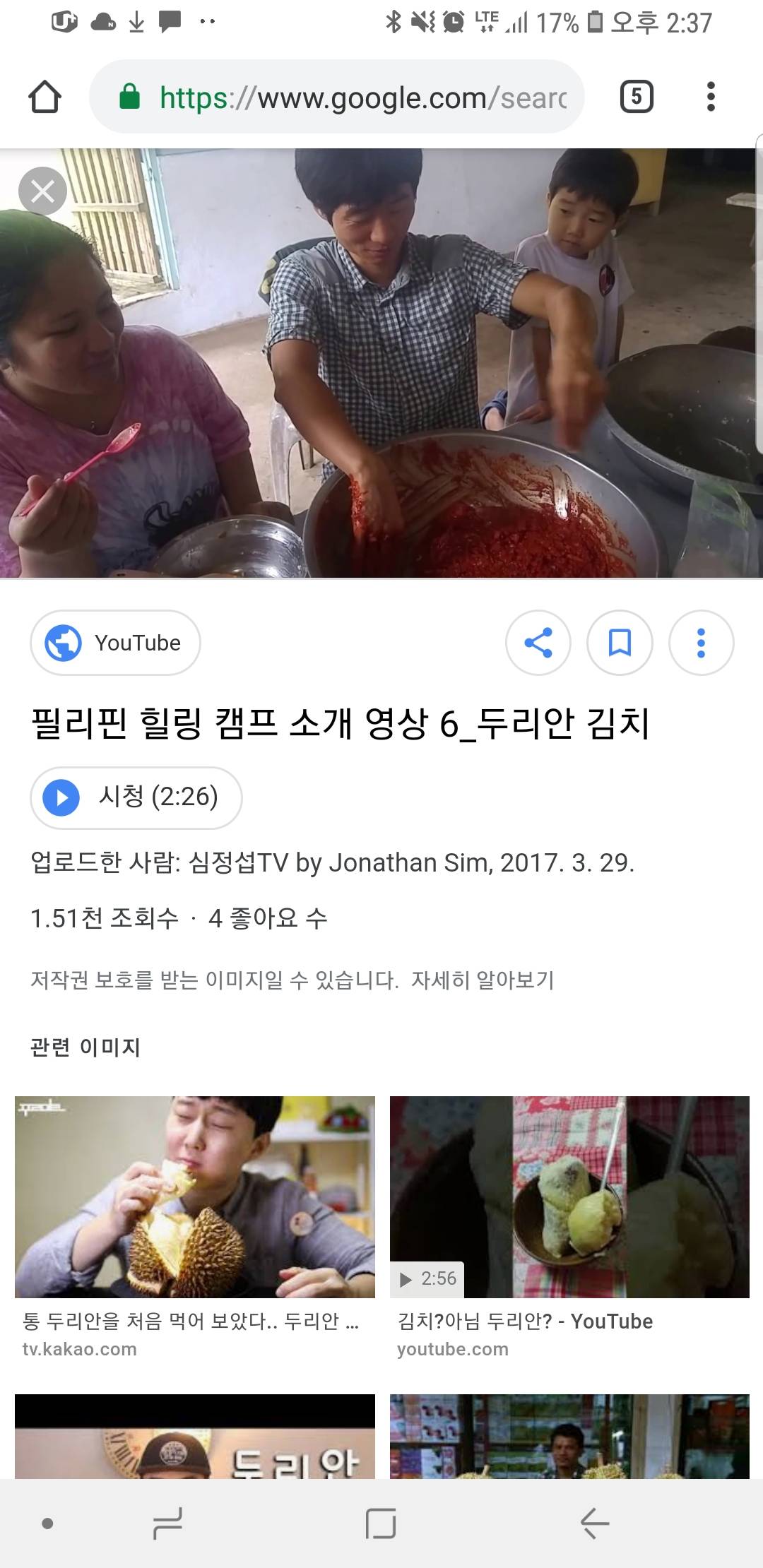Open Chrome's overflow menu
This screenshot has width=763, height=1568.
[711, 97]
